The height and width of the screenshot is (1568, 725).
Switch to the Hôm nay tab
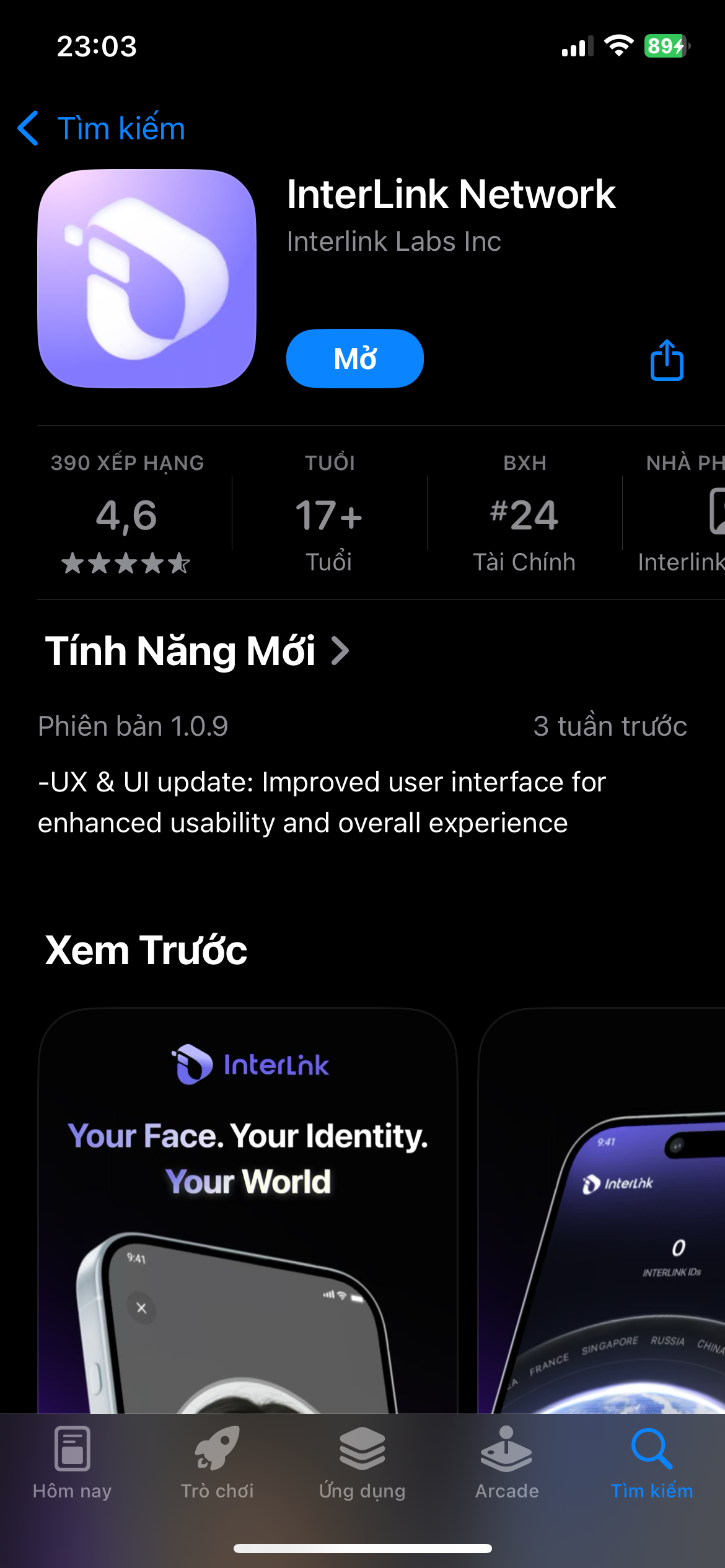pyautogui.click(x=72, y=1463)
